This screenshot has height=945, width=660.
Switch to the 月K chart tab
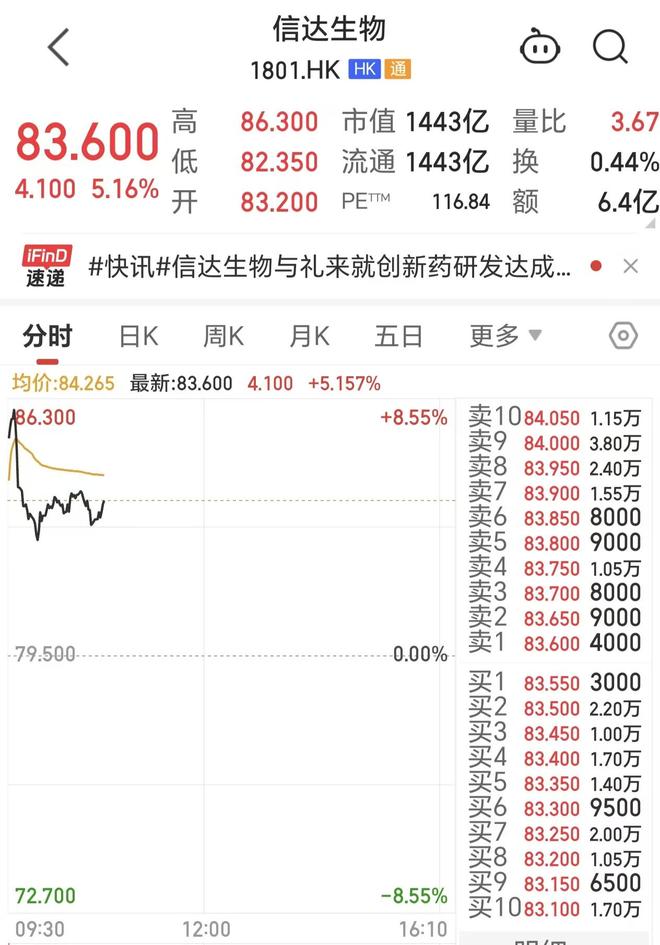(x=309, y=336)
